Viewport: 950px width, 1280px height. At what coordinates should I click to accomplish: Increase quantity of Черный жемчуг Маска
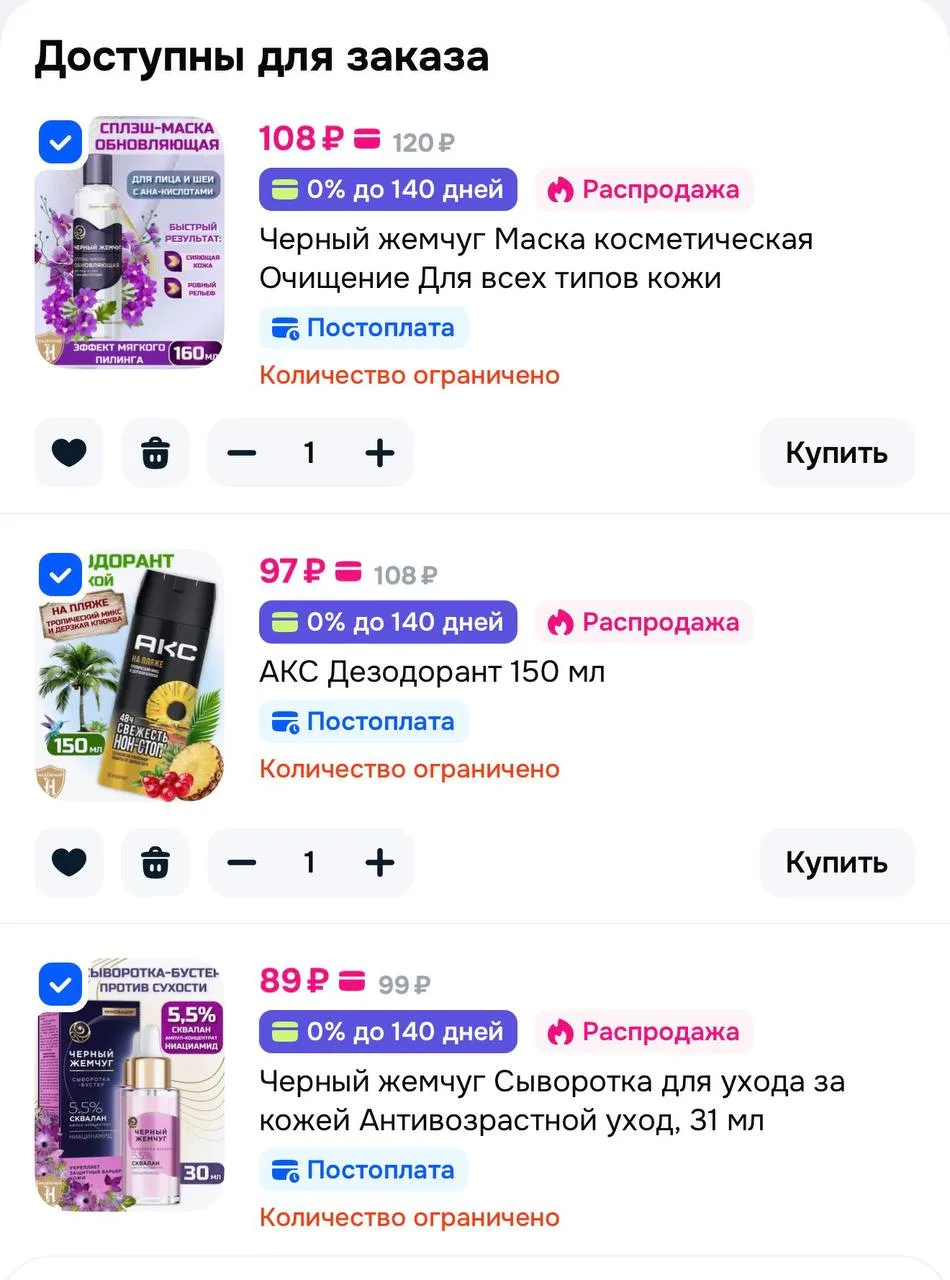point(379,453)
